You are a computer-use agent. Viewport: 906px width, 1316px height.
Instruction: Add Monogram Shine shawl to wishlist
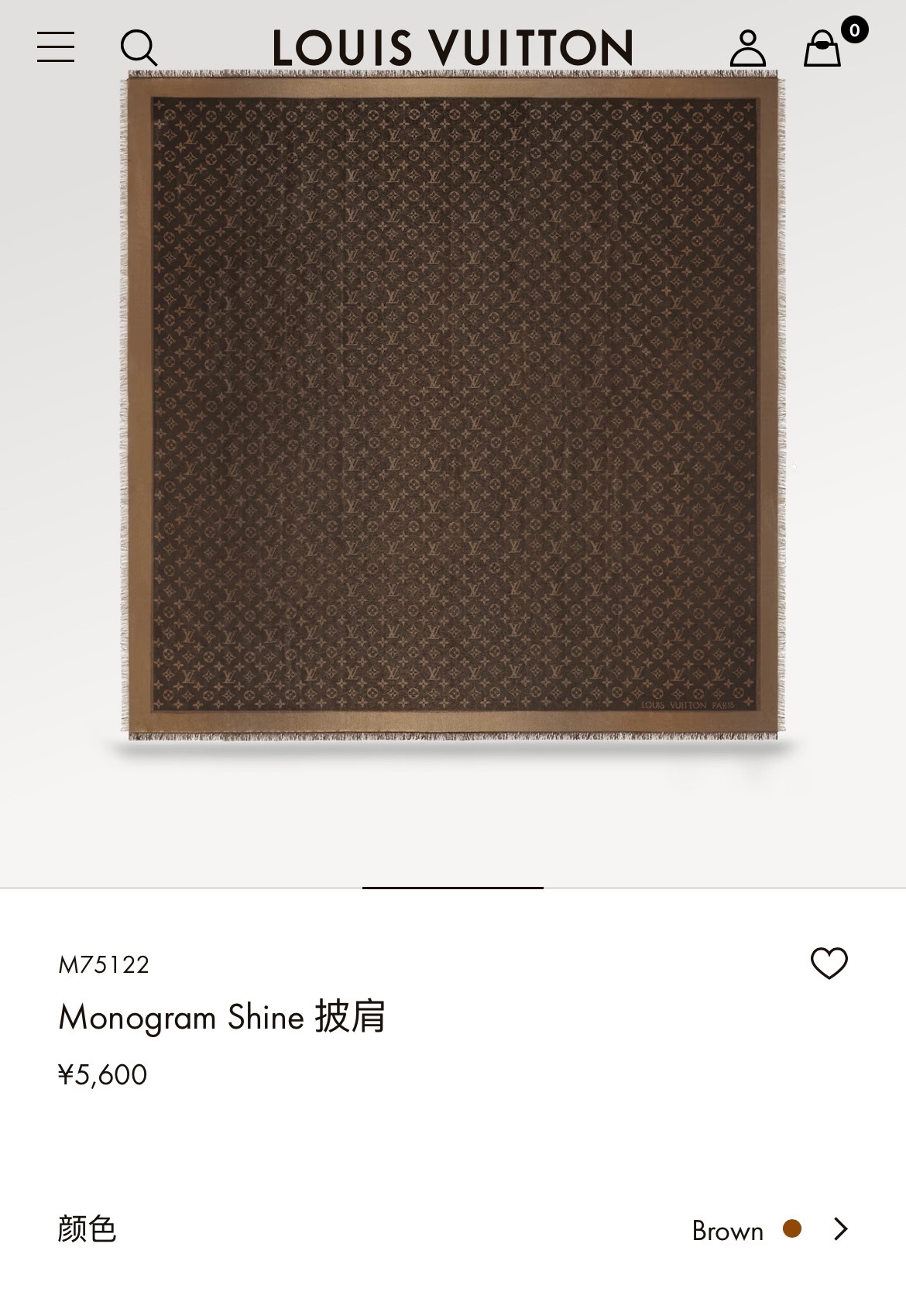829,963
